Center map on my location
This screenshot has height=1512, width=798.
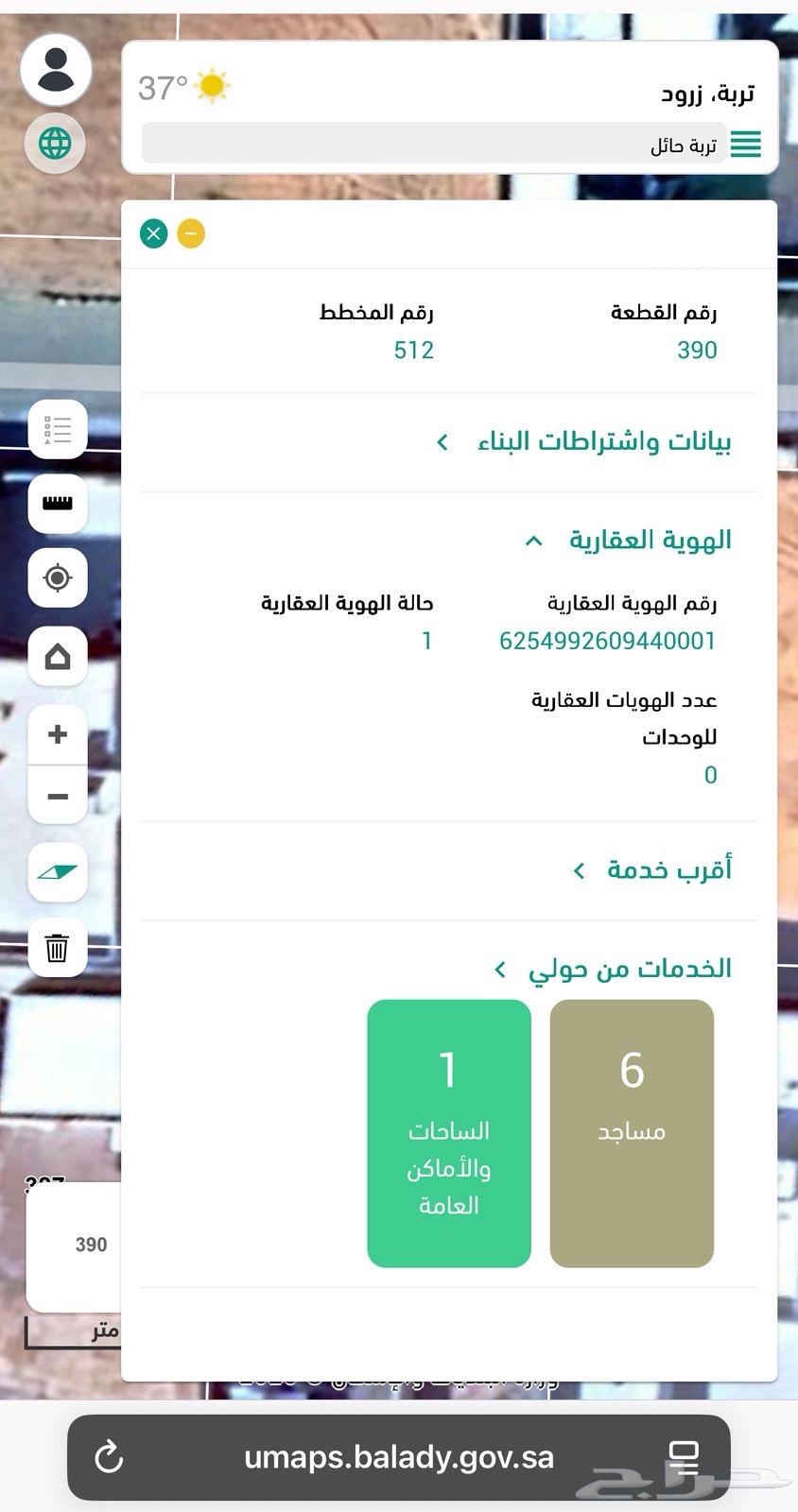(58, 577)
